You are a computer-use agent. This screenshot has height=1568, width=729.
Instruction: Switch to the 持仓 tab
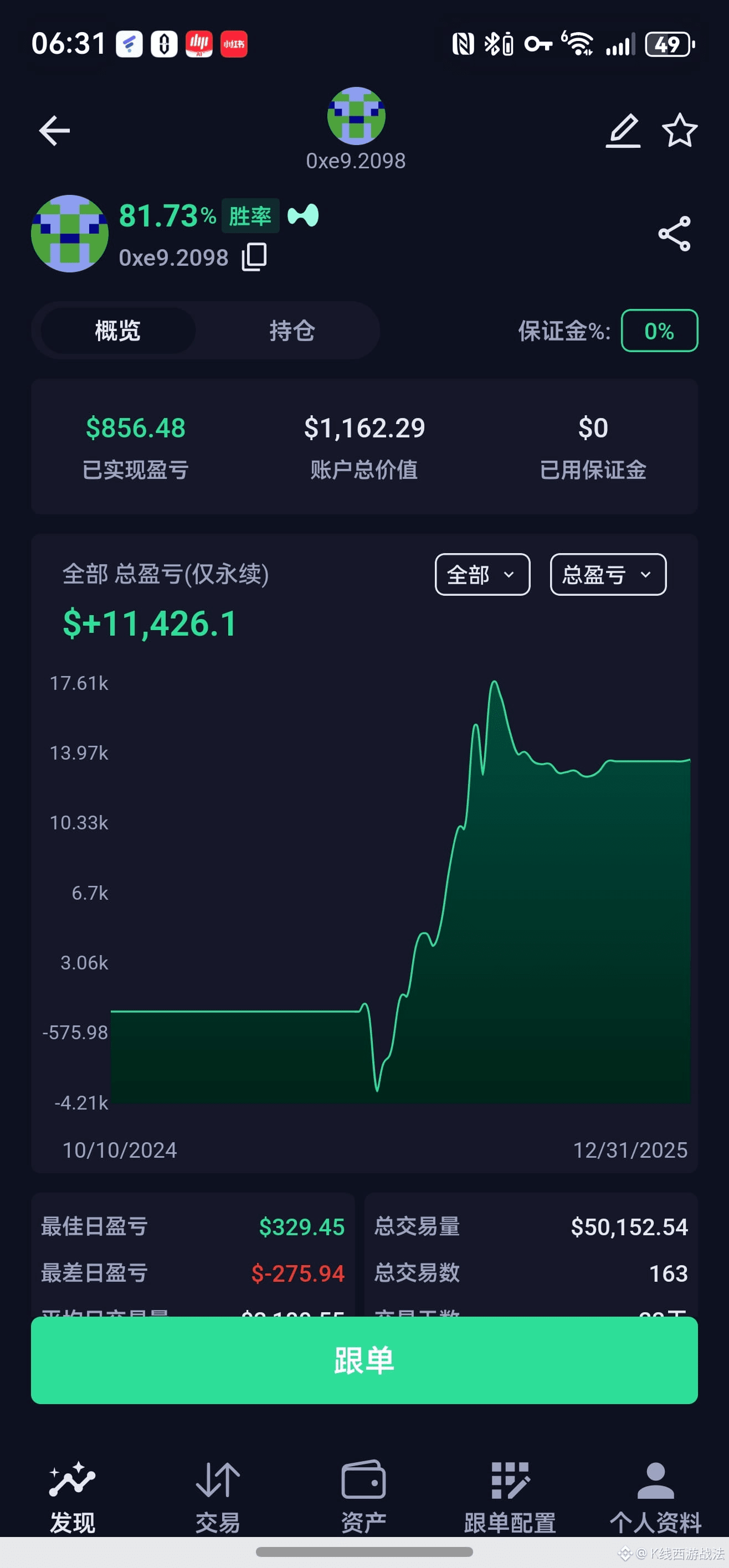point(292,331)
